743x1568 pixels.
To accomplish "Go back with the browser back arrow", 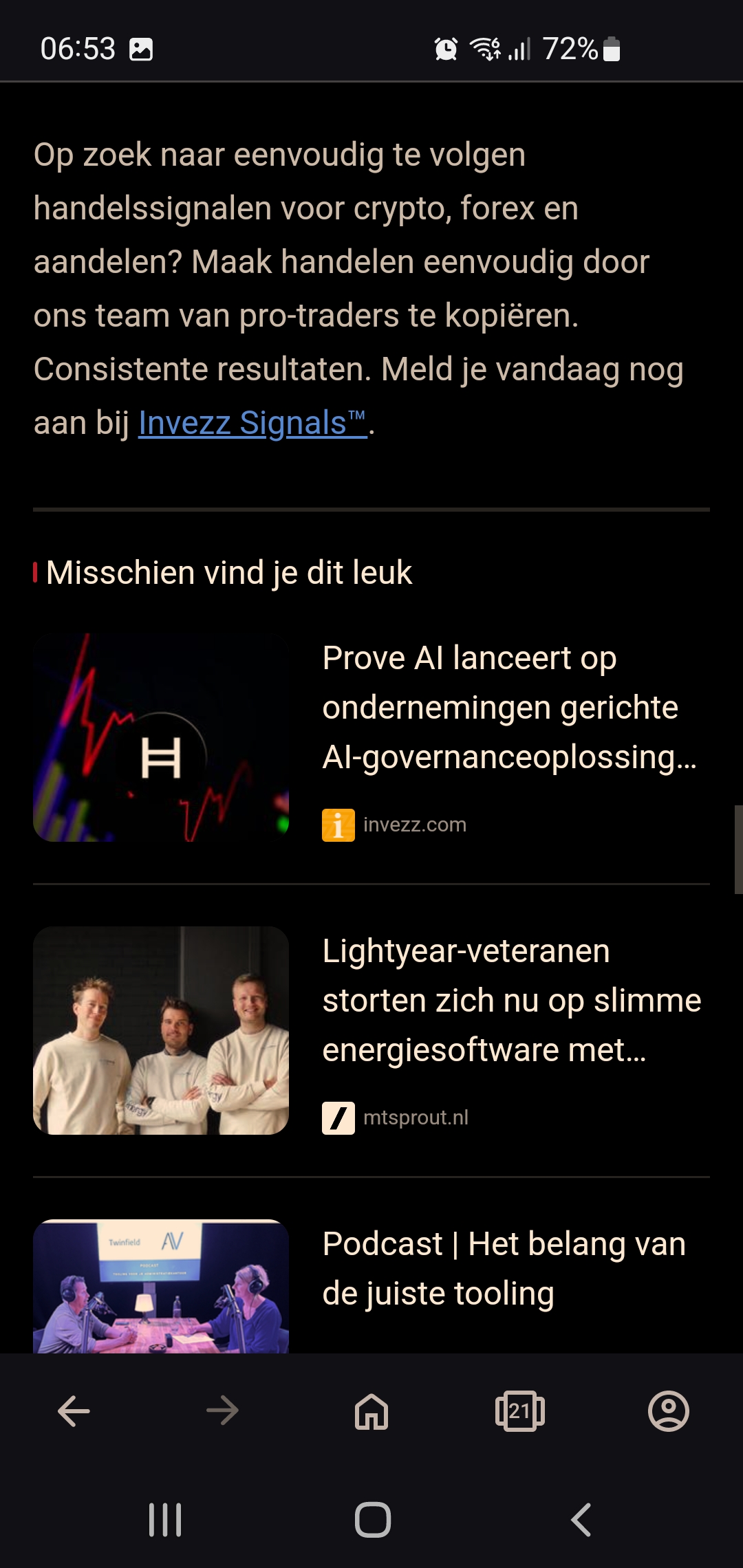I will tap(74, 1411).
